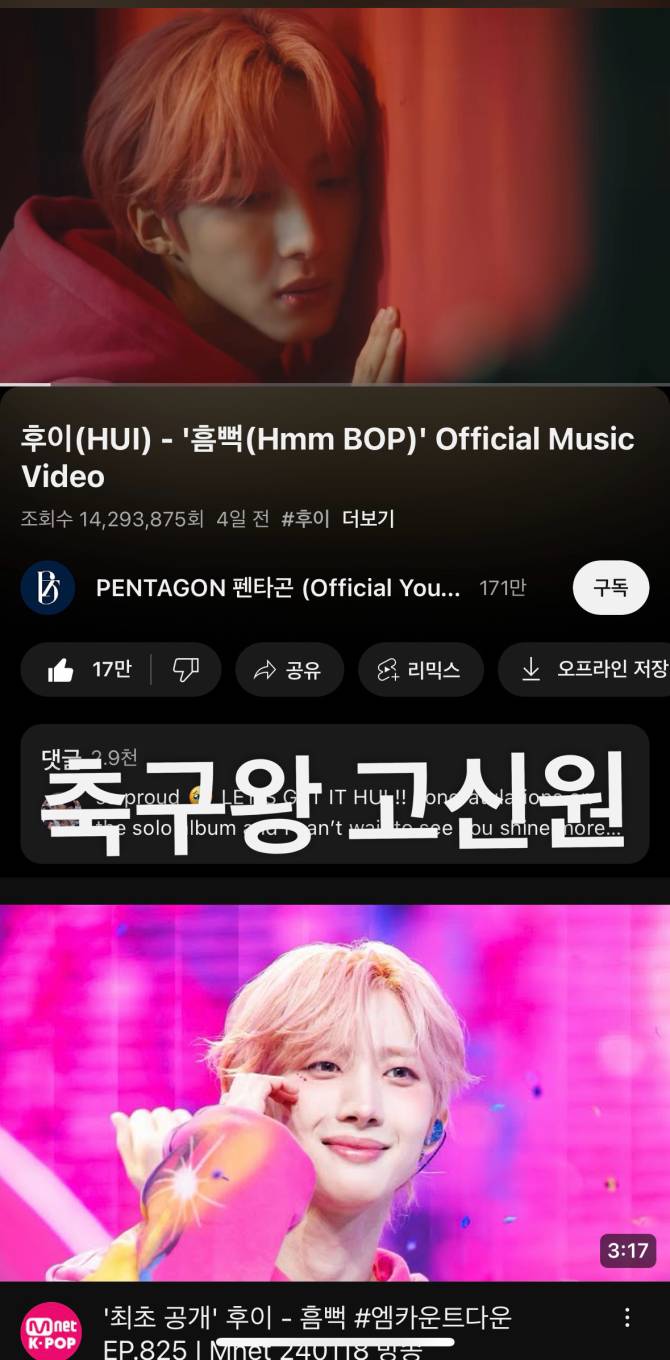
Task: Open the PENTAGON 펜타곤 channel page
Action: pos(277,588)
